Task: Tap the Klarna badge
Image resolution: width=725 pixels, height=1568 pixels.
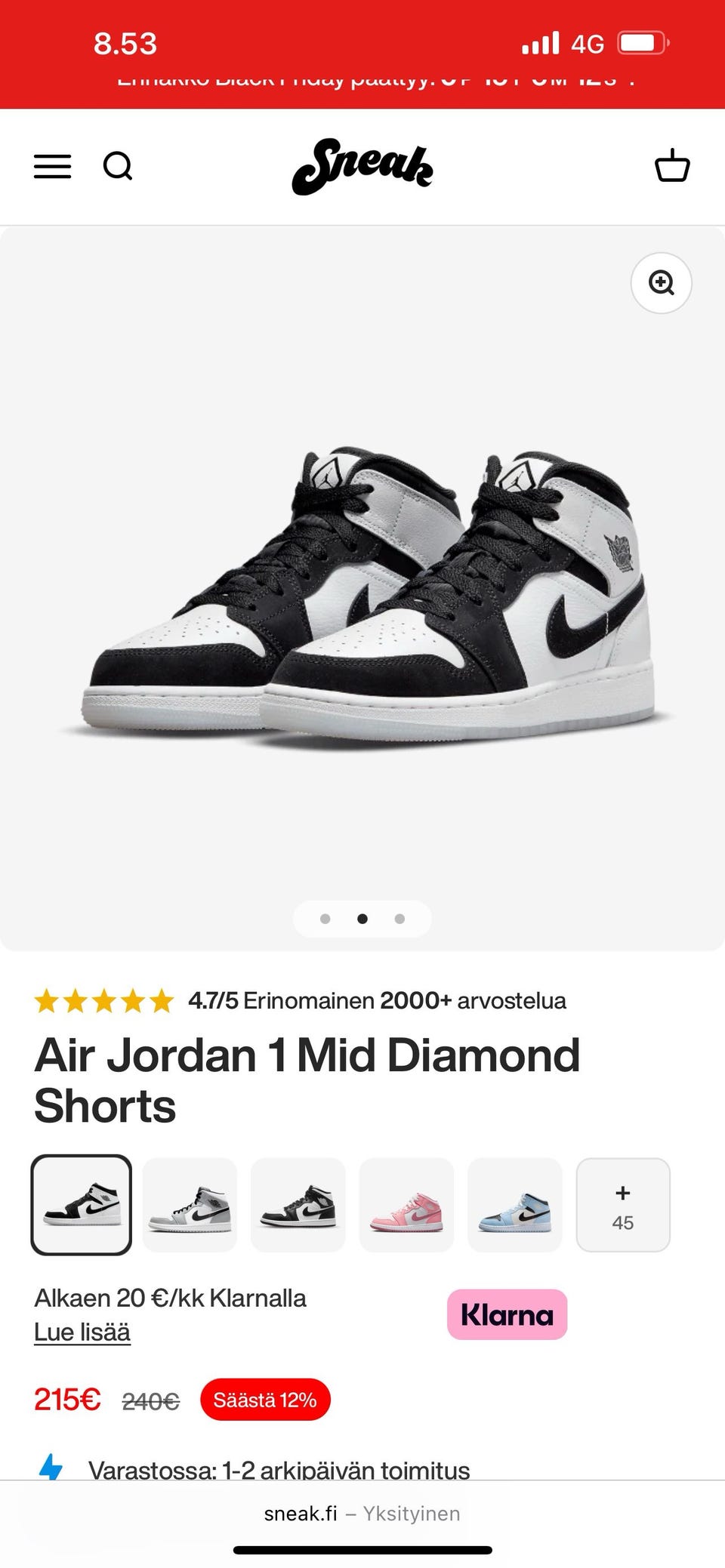Action: (507, 1314)
